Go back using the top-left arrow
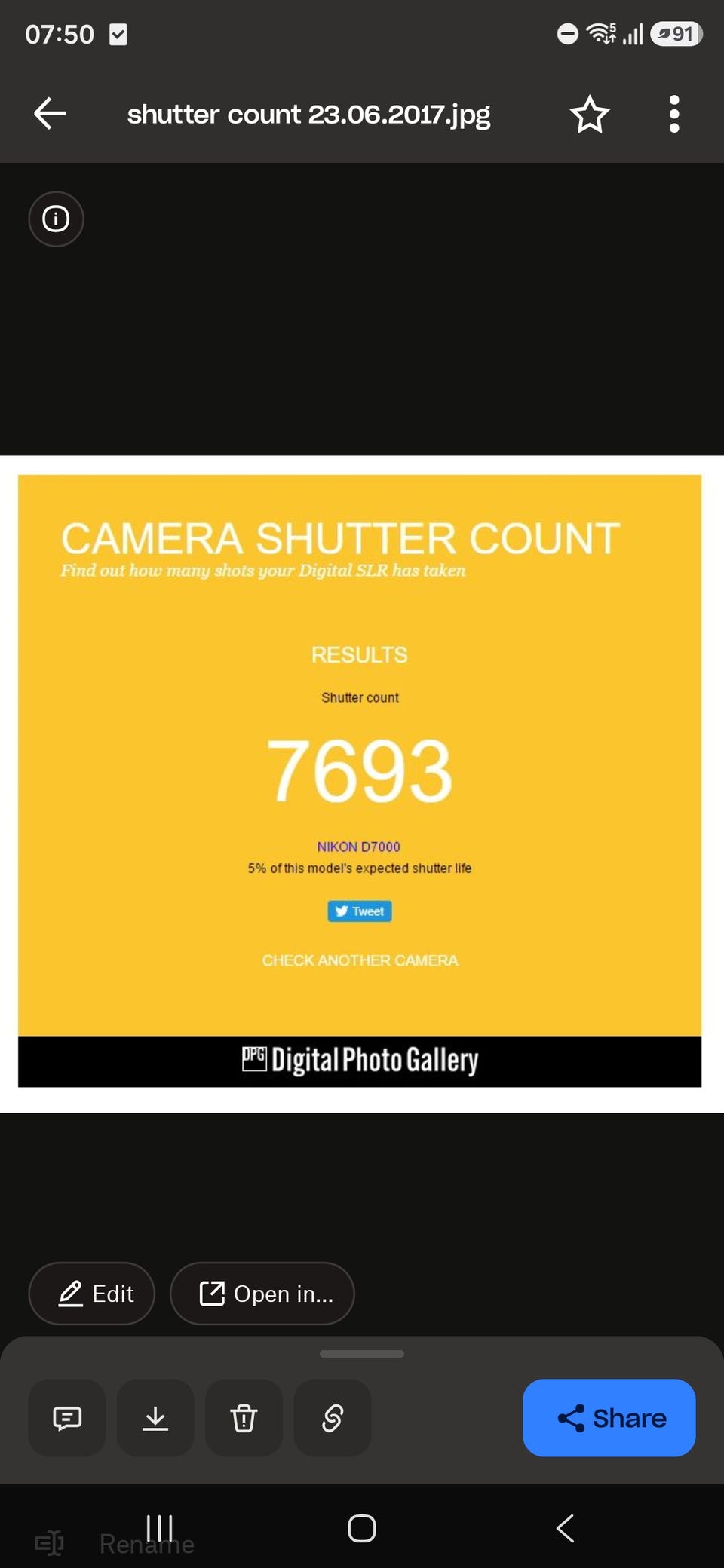This screenshot has width=724, height=1568. click(51, 114)
